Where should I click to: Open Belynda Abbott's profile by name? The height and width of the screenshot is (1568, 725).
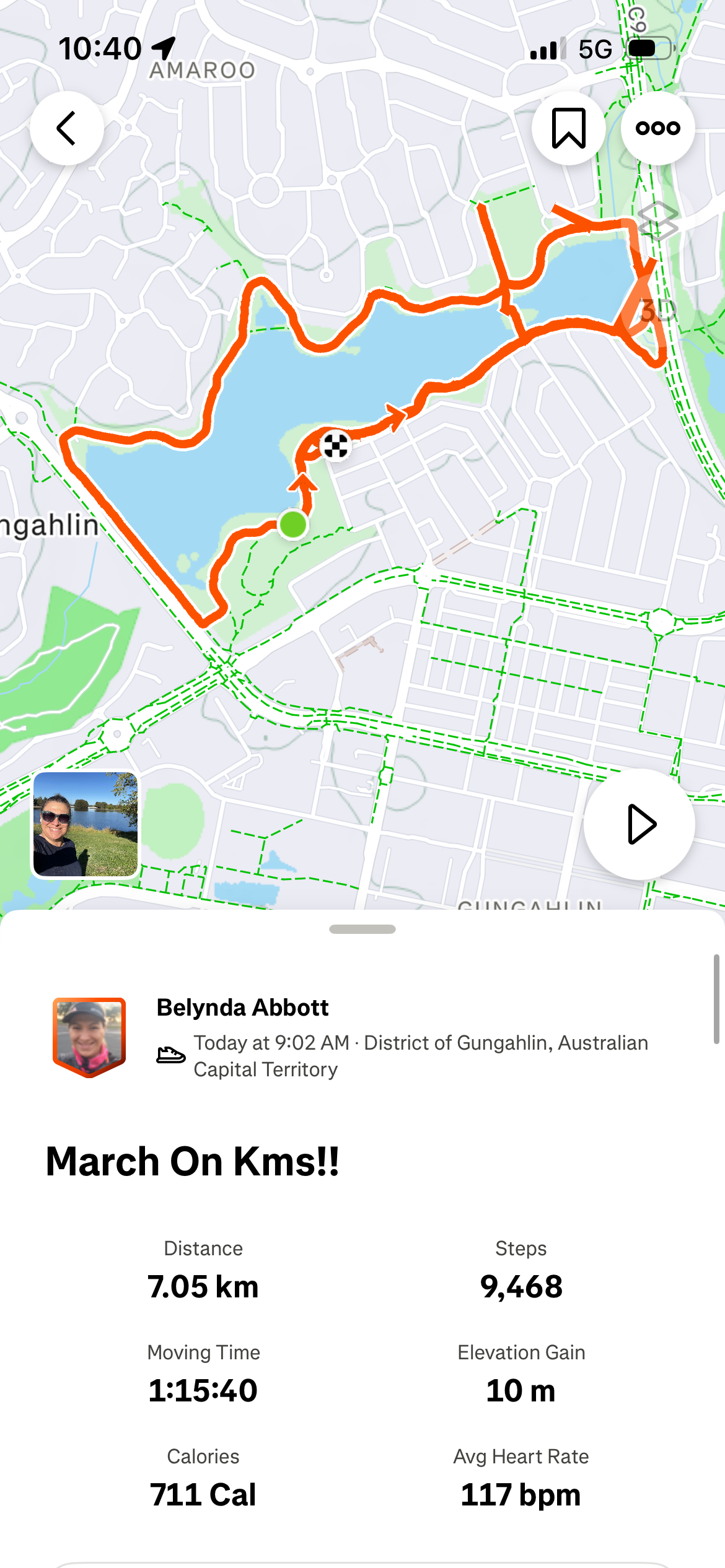coord(242,1008)
